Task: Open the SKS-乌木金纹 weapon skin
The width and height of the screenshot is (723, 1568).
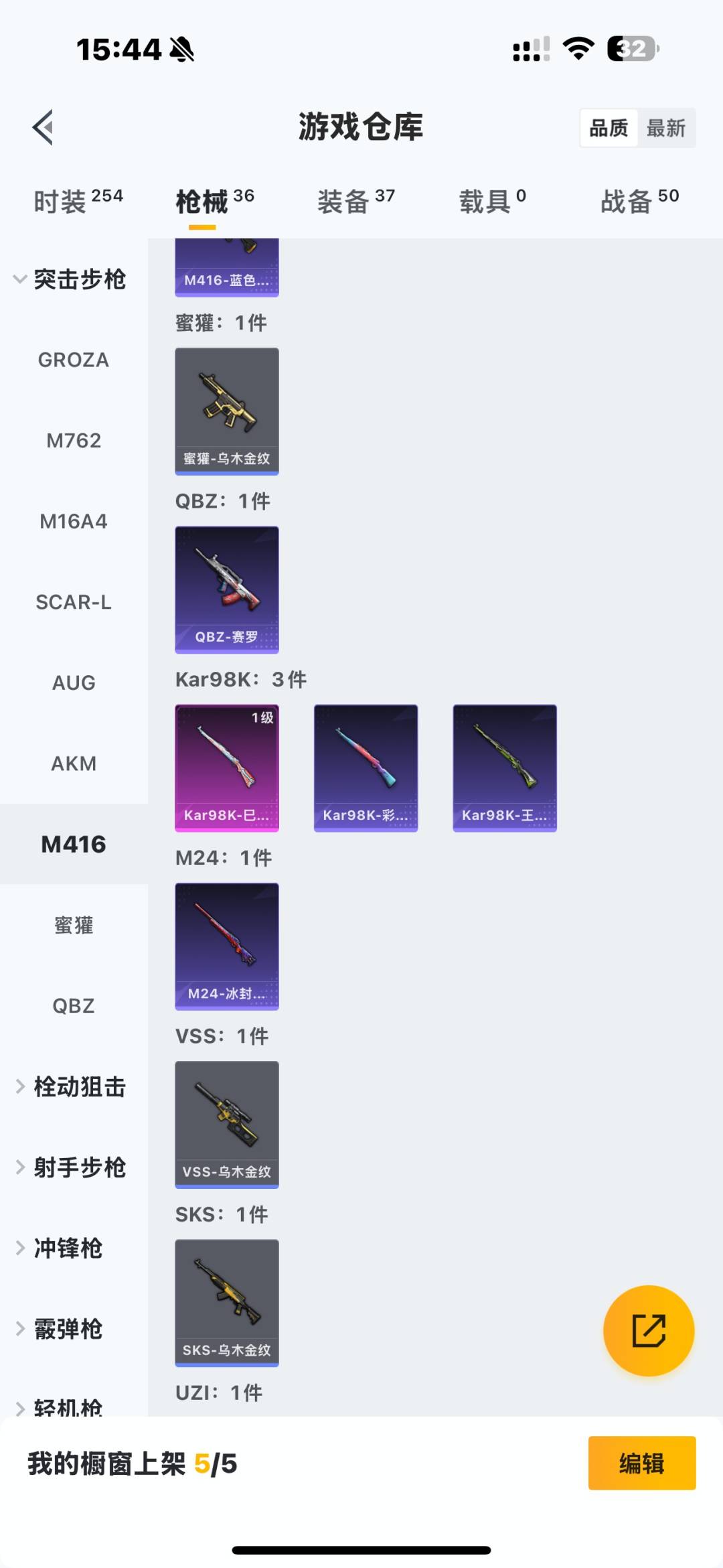Action: tap(226, 1302)
